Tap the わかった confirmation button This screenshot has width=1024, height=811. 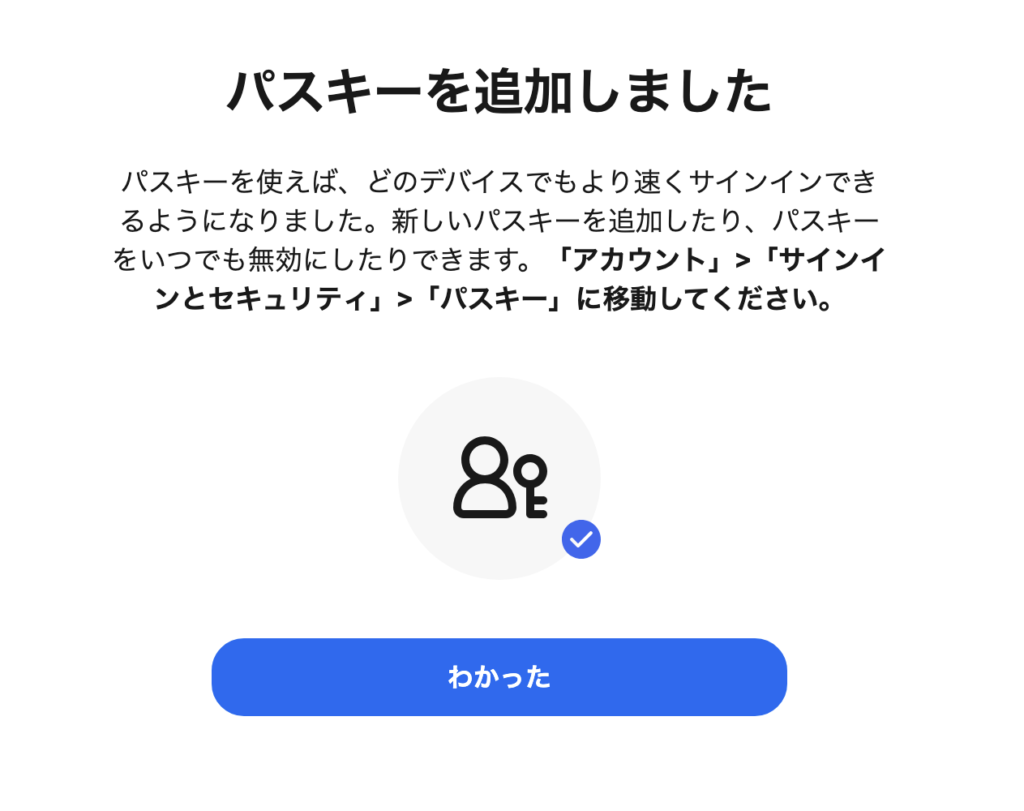tap(499, 677)
